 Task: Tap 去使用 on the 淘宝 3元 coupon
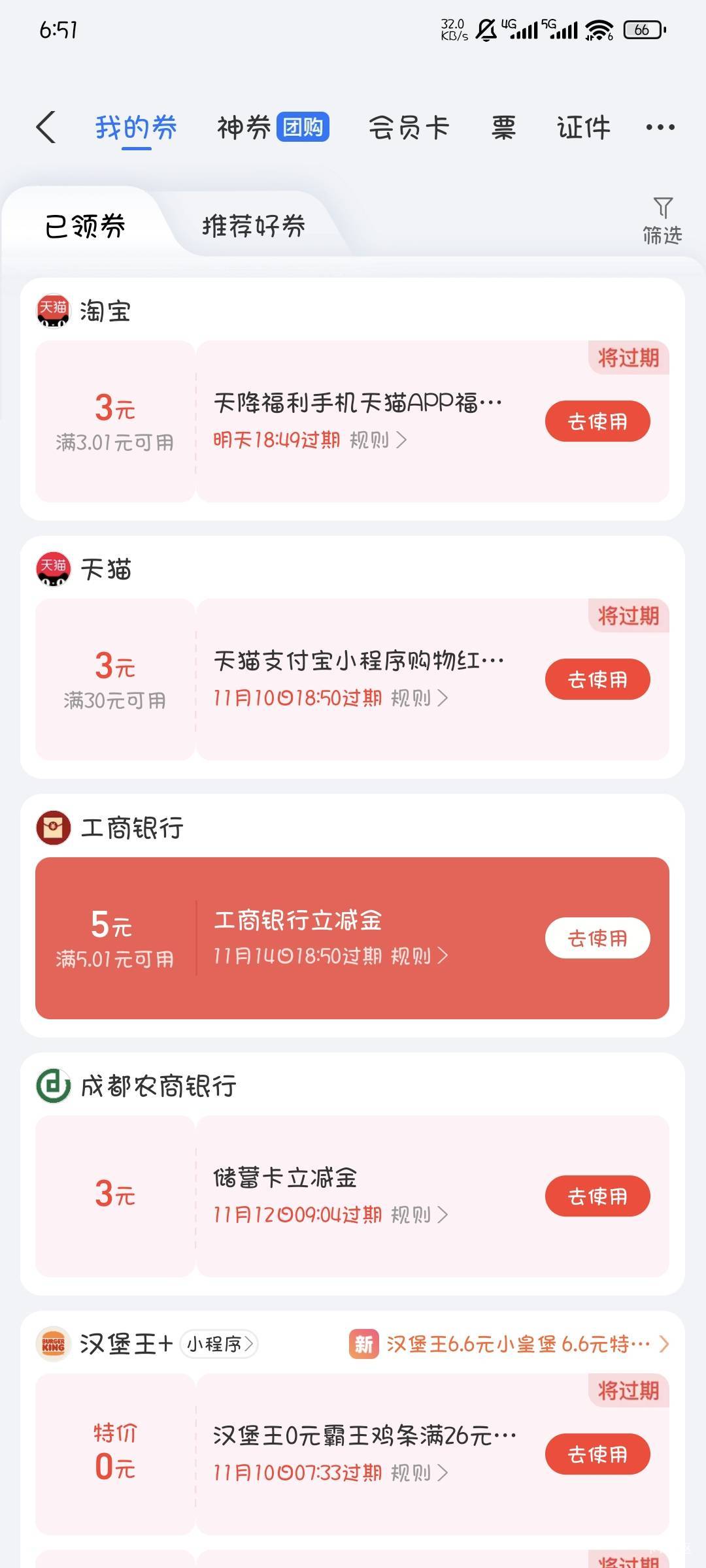tap(597, 421)
